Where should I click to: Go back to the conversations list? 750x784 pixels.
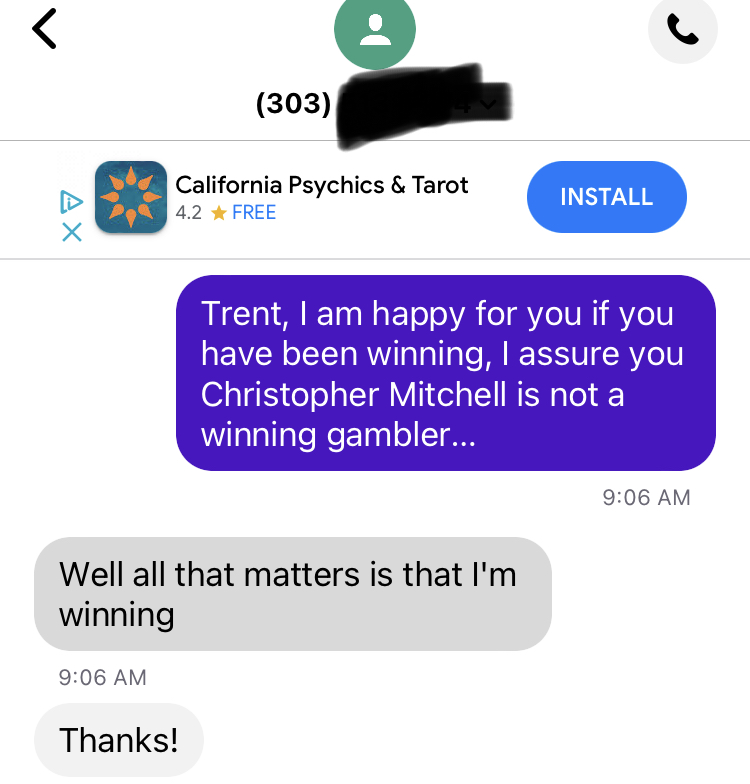[45, 28]
